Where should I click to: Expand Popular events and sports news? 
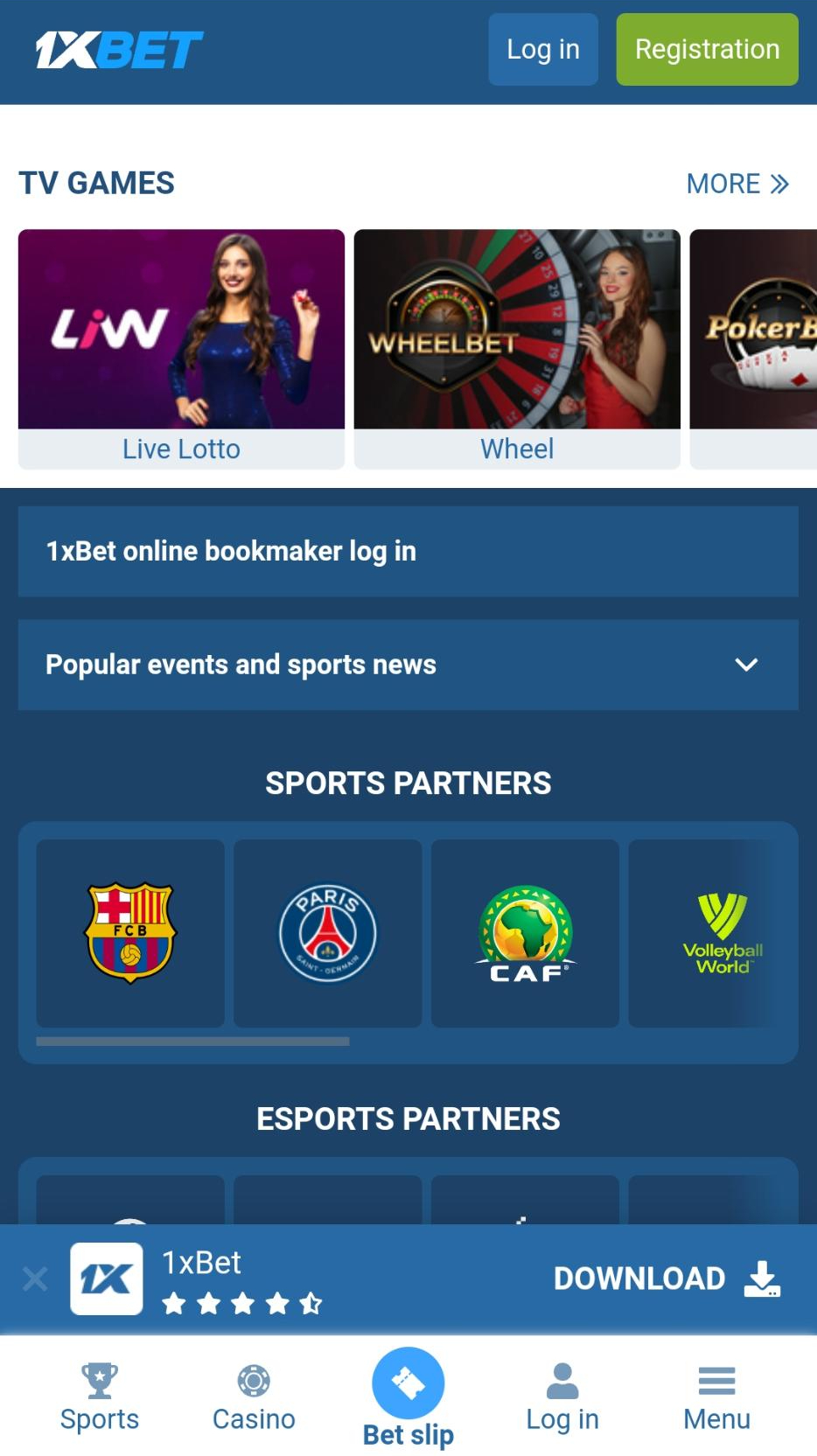coord(408,665)
